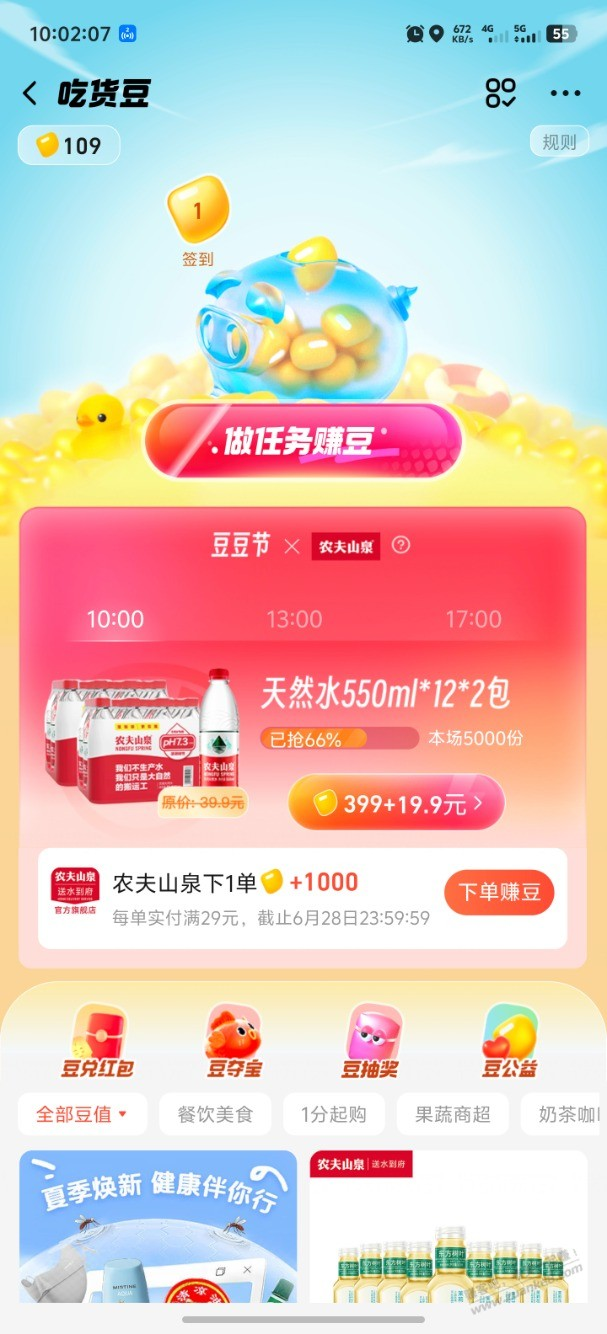Switch to the 17:00 session tab
607x1334 pixels.
[473, 619]
